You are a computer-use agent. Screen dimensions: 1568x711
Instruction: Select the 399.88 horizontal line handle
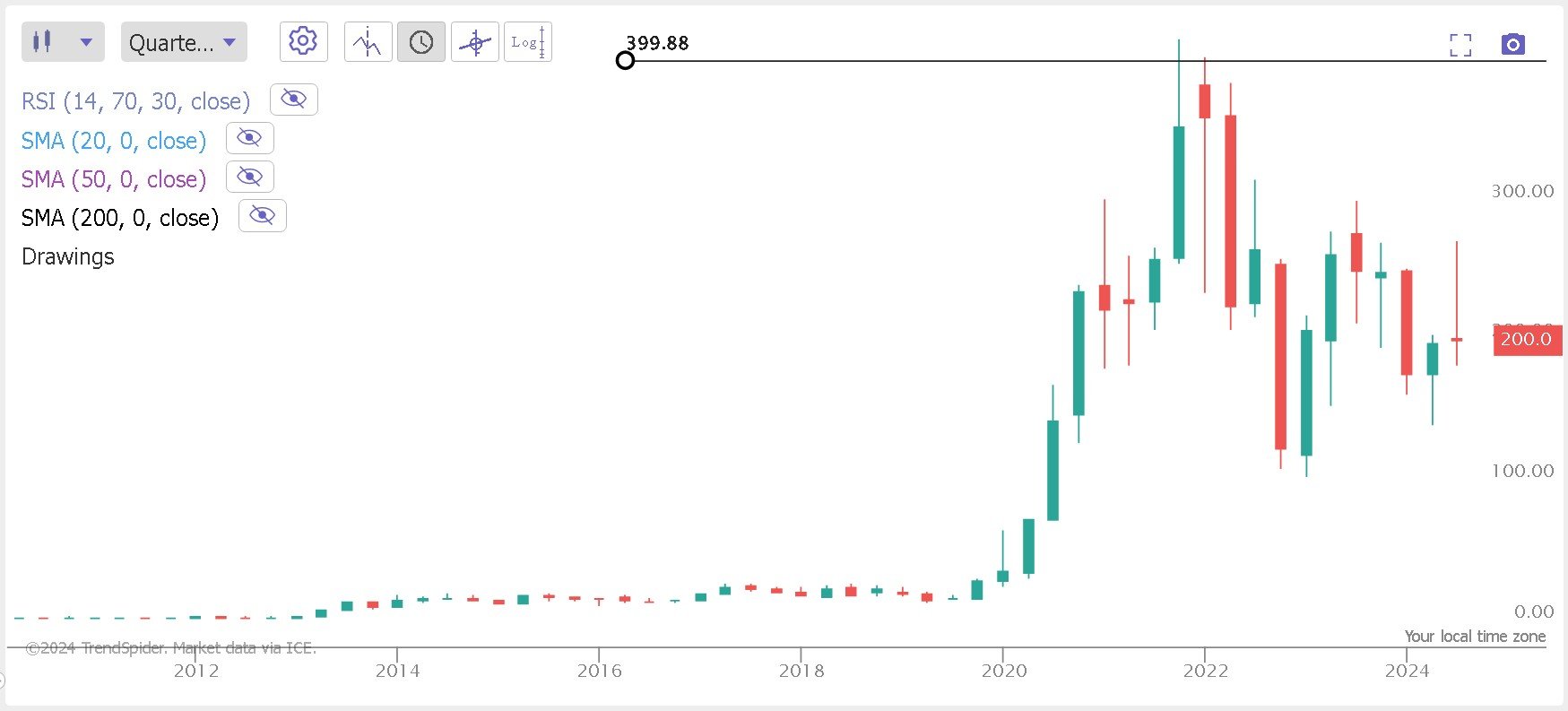626,60
